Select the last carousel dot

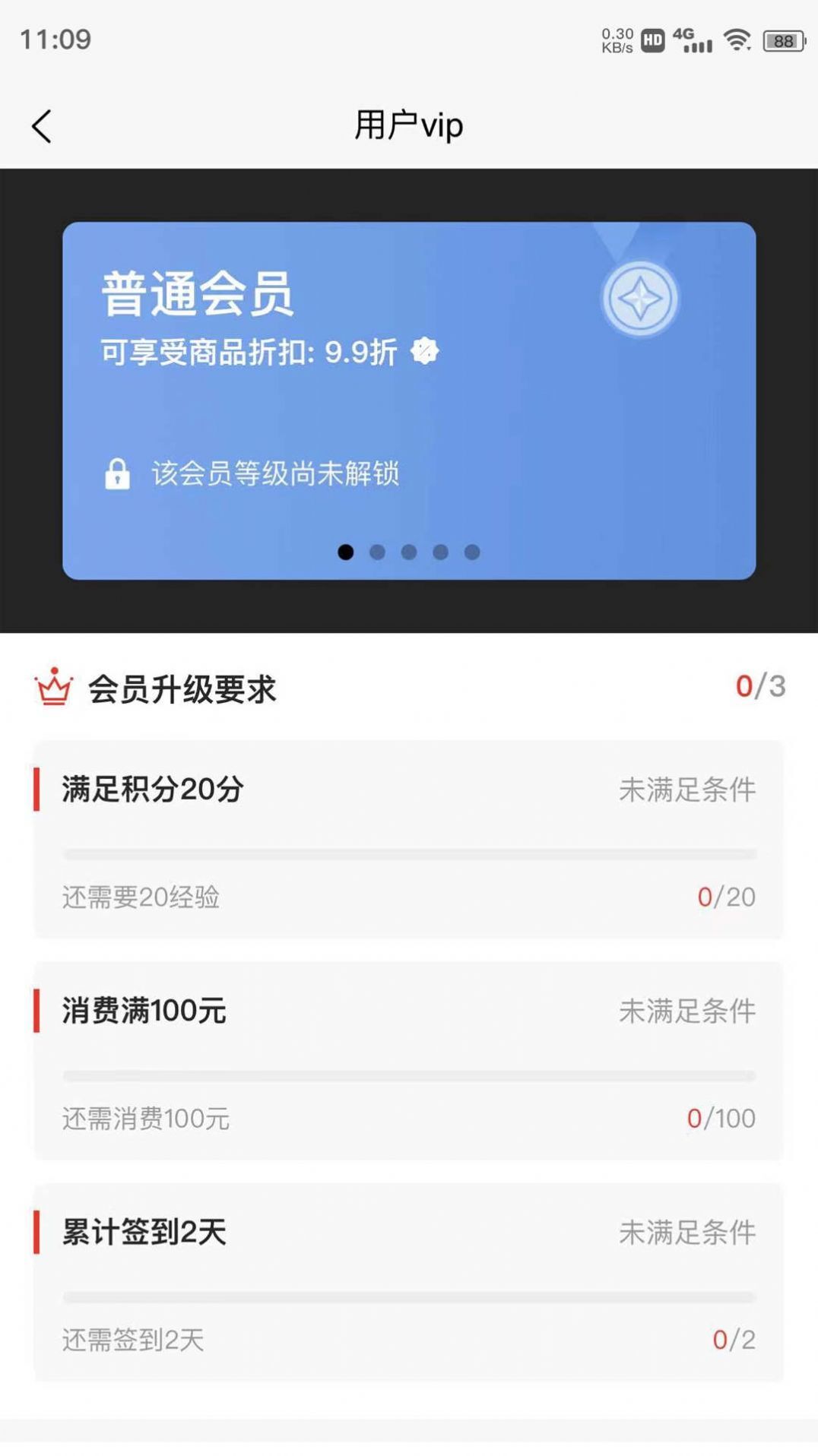(472, 552)
